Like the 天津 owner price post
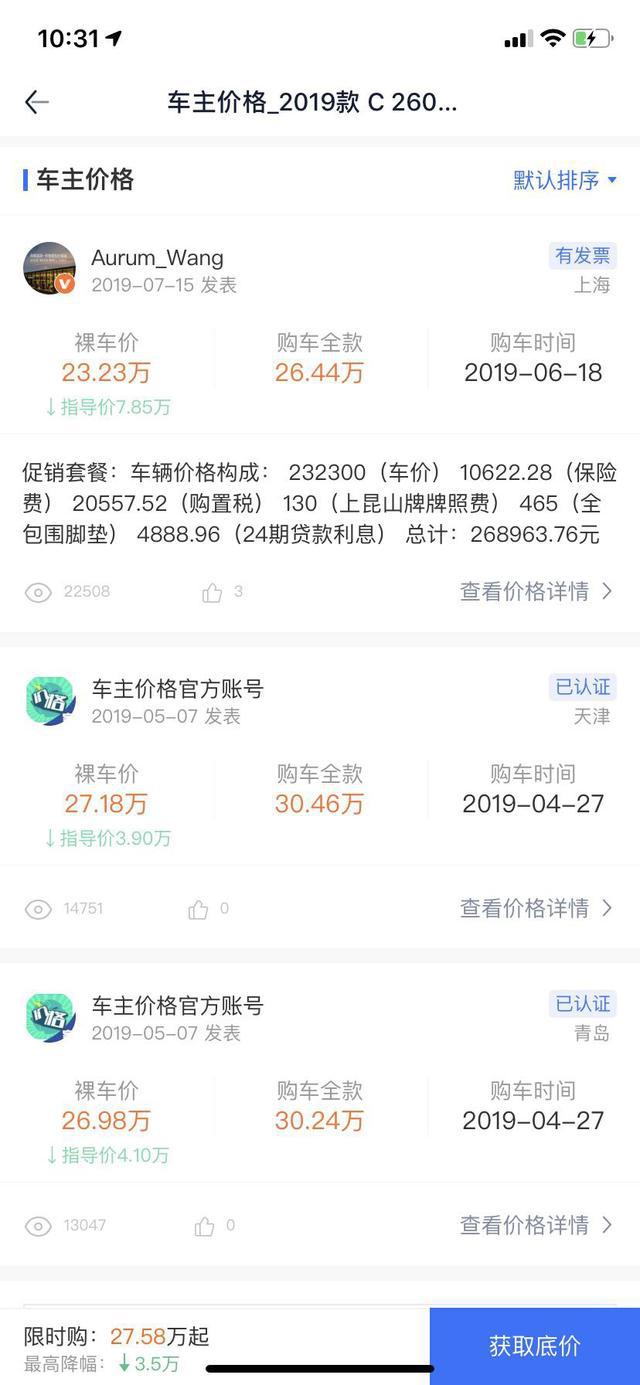This screenshot has width=640, height=1385. (198, 909)
